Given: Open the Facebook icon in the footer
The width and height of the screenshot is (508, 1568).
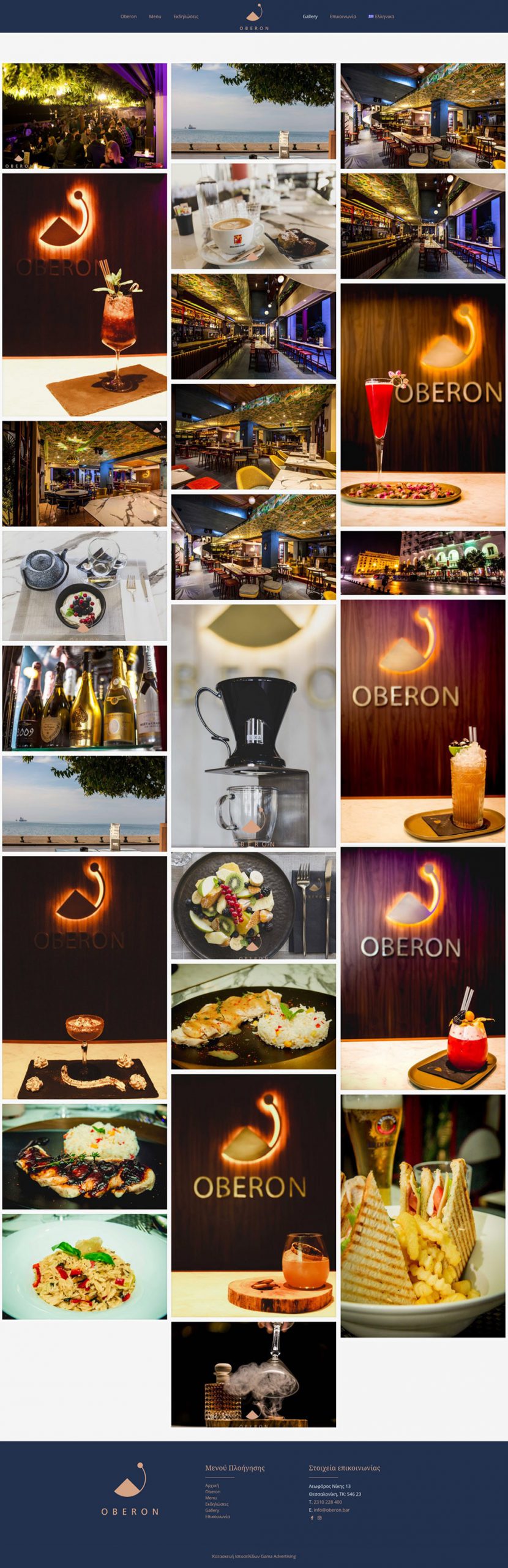Looking at the screenshot, I should pos(312,1518).
